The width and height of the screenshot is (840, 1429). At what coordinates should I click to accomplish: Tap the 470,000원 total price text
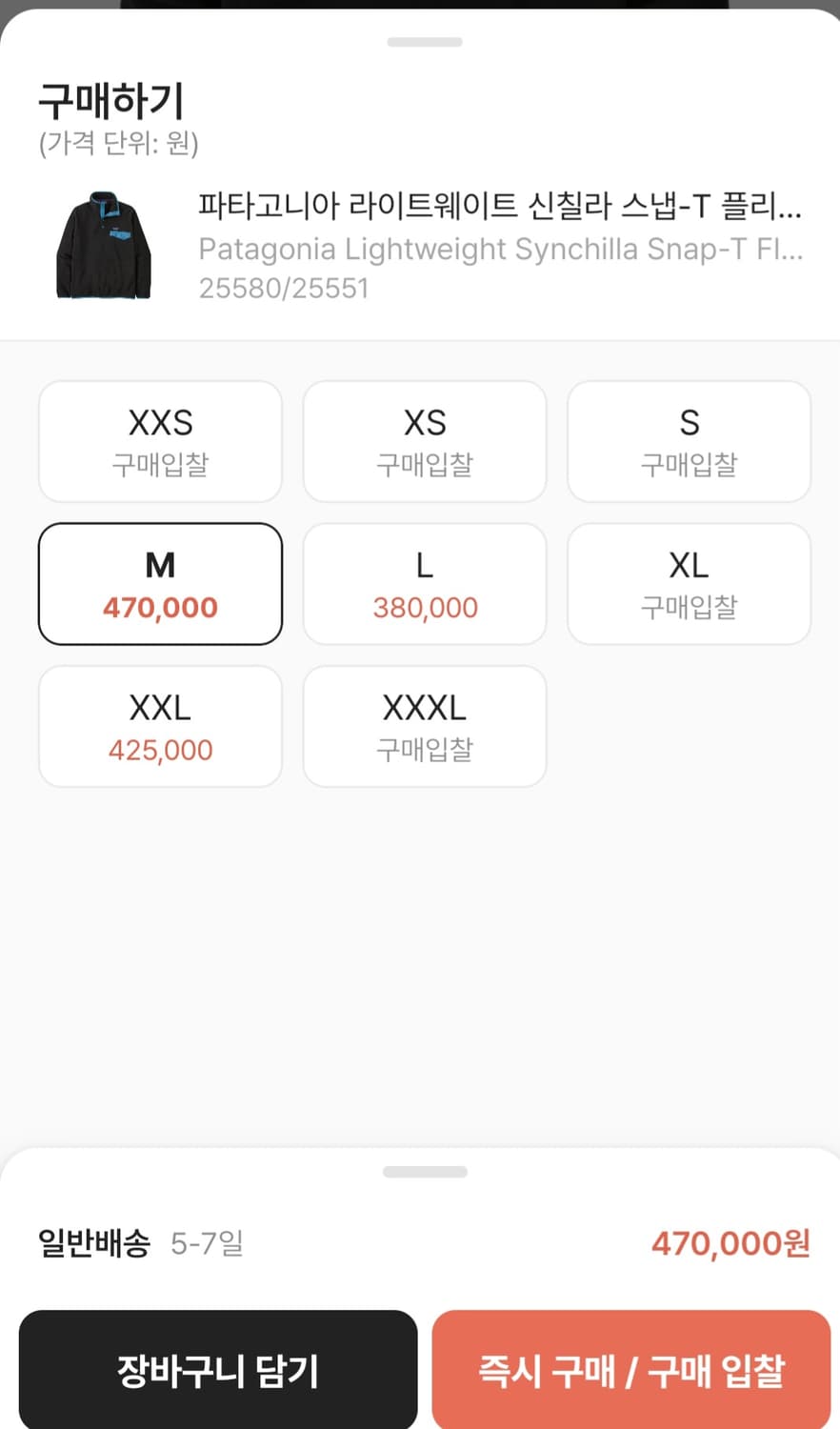click(x=729, y=1243)
